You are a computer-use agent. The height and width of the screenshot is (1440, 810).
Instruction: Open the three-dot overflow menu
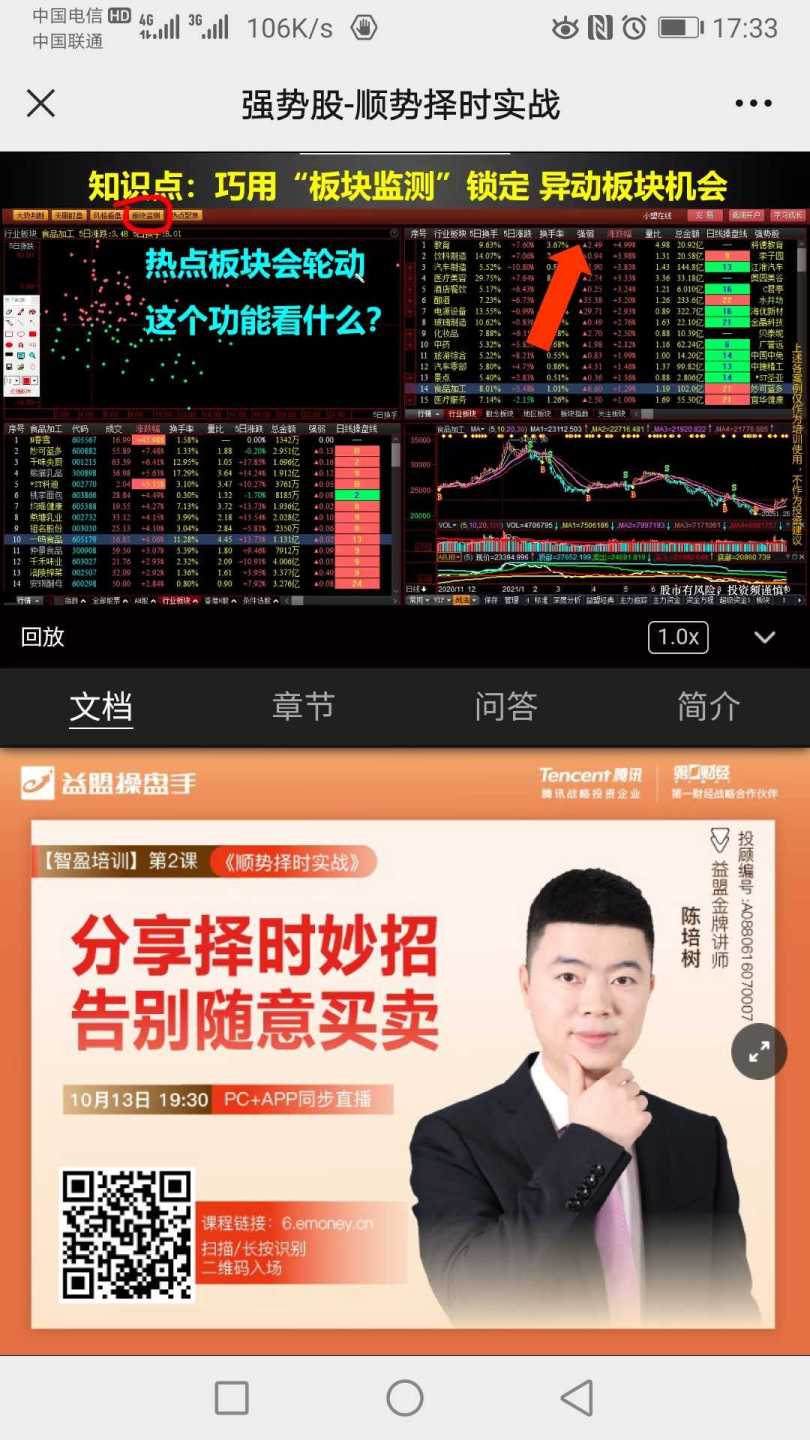click(753, 104)
